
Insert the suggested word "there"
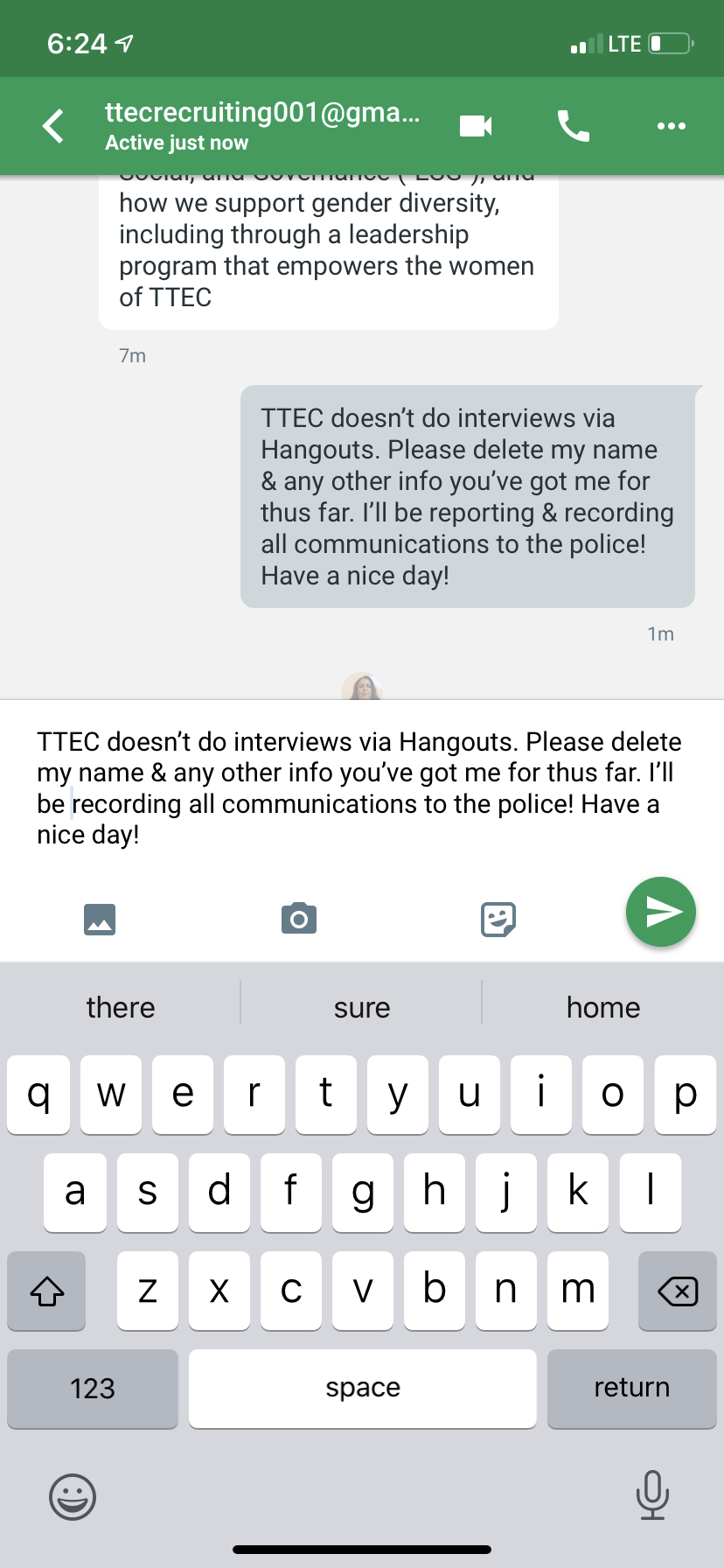click(121, 1007)
